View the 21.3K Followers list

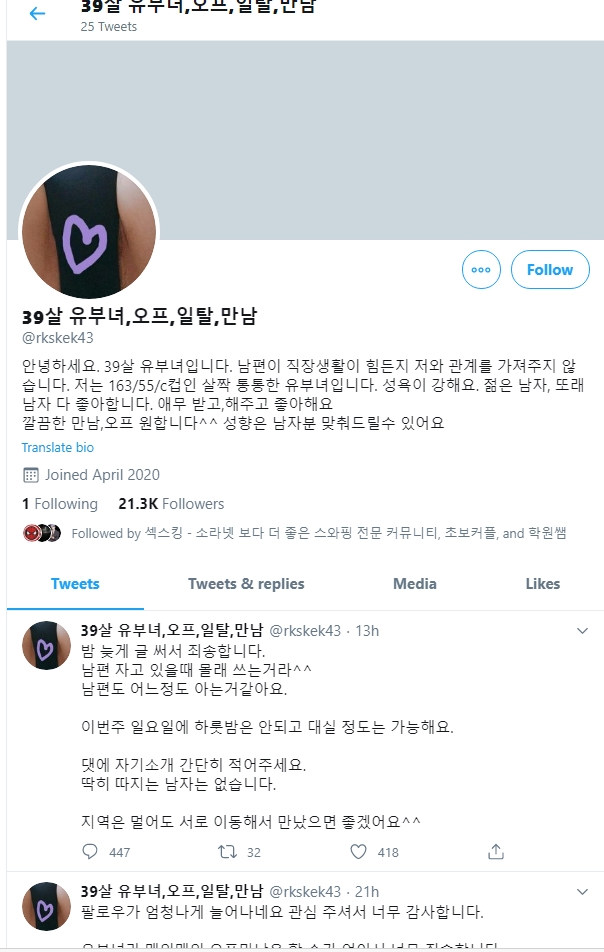click(171, 504)
